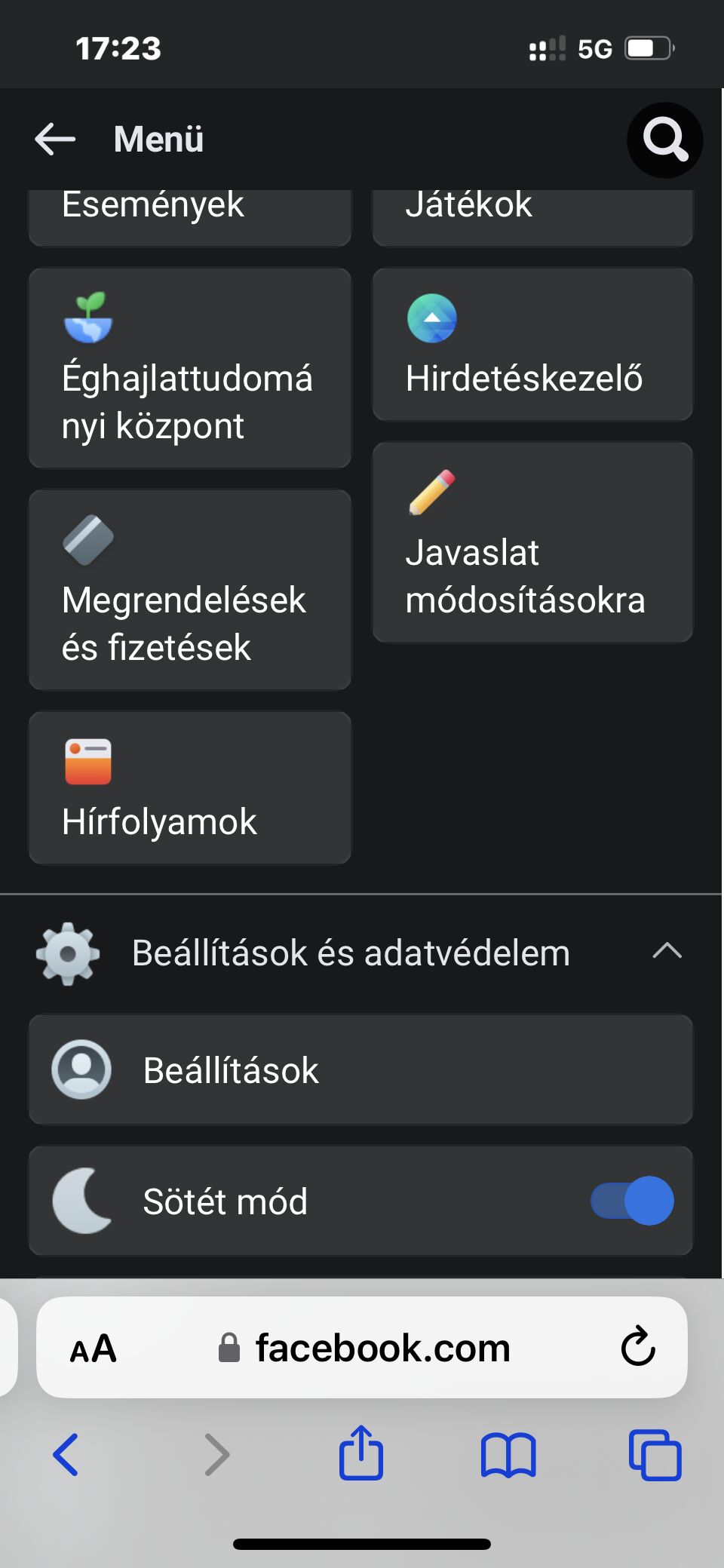Viewport: 724px width, 1568px height.
Task: Navigate back in Safari toolbar
Action: (66, 1454)
